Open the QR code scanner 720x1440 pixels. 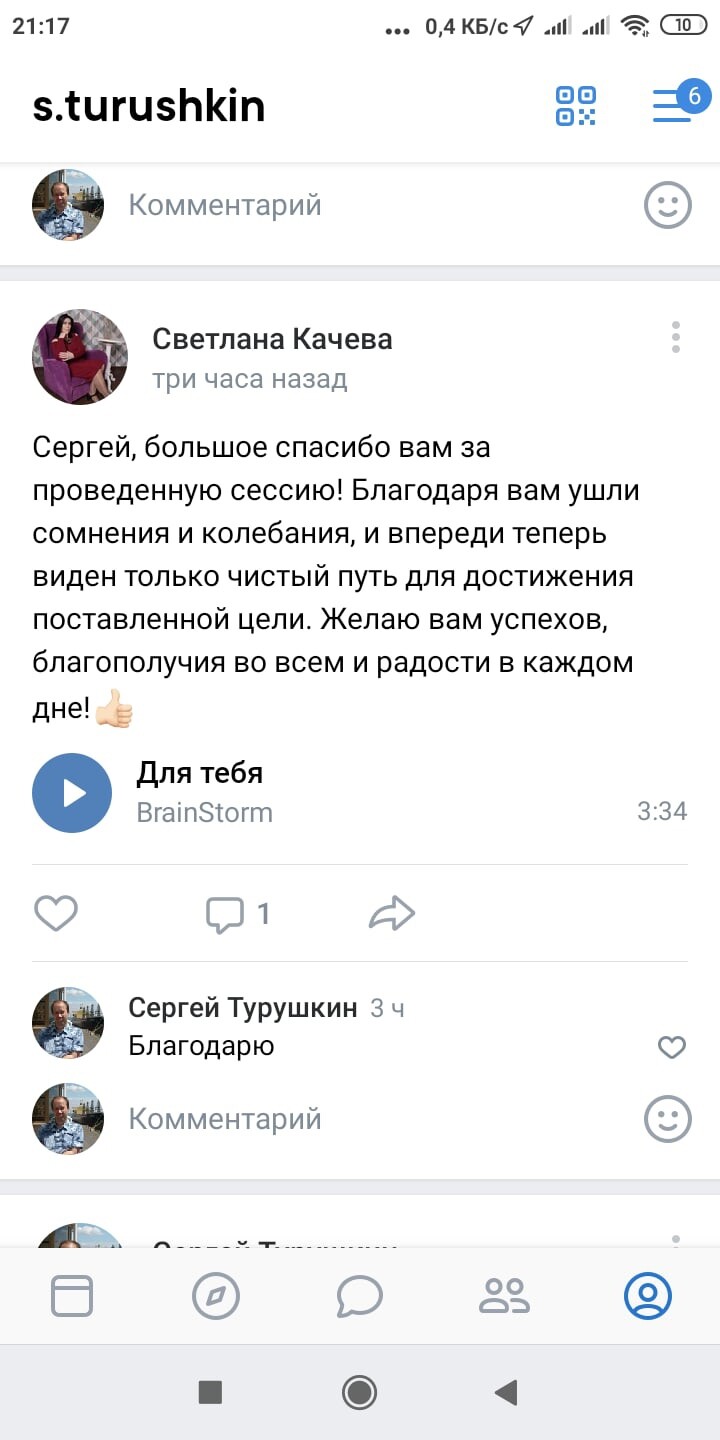(575, 106)
